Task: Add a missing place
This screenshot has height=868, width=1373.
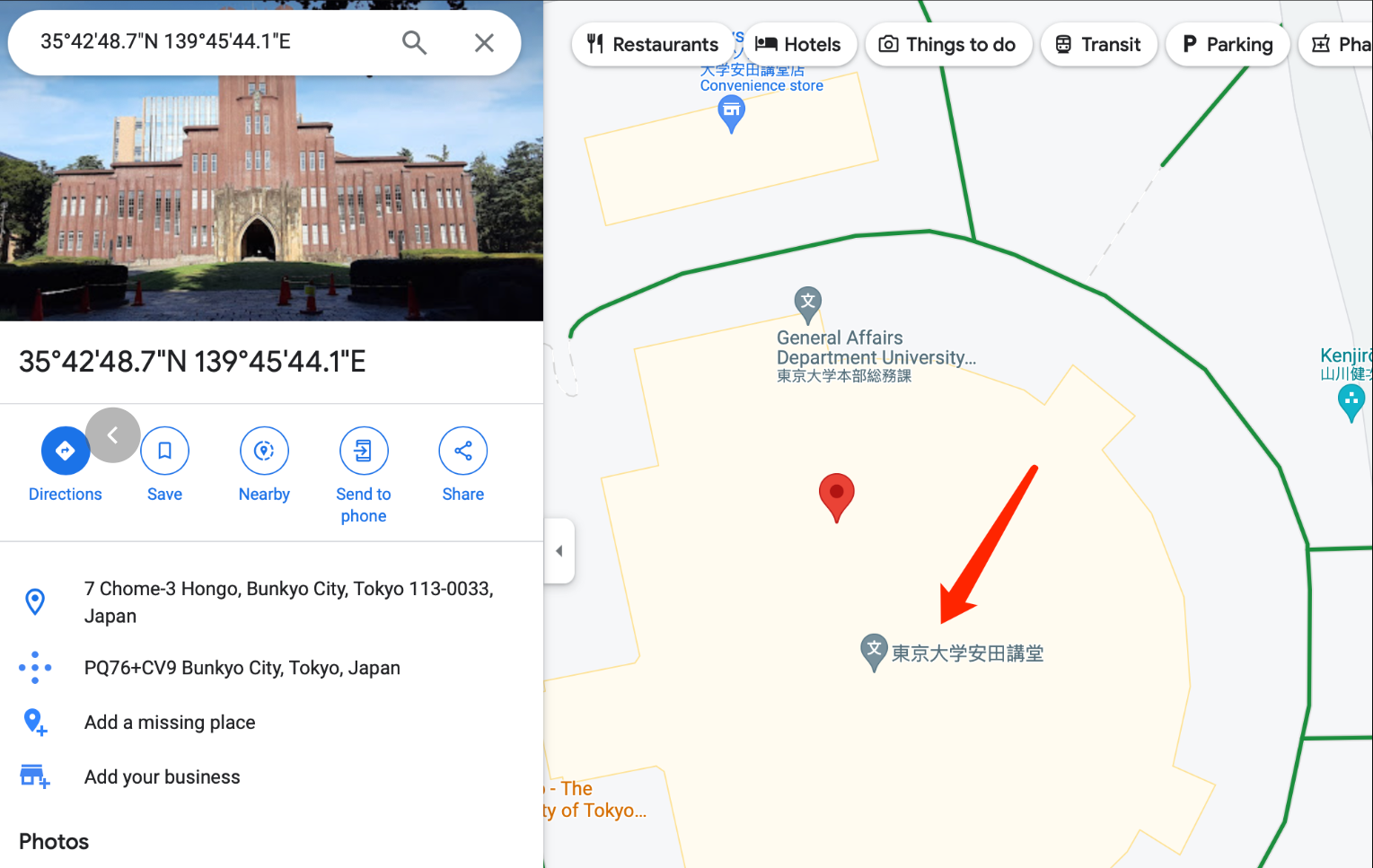Action: pyautogui.click(x=170, y=723)
